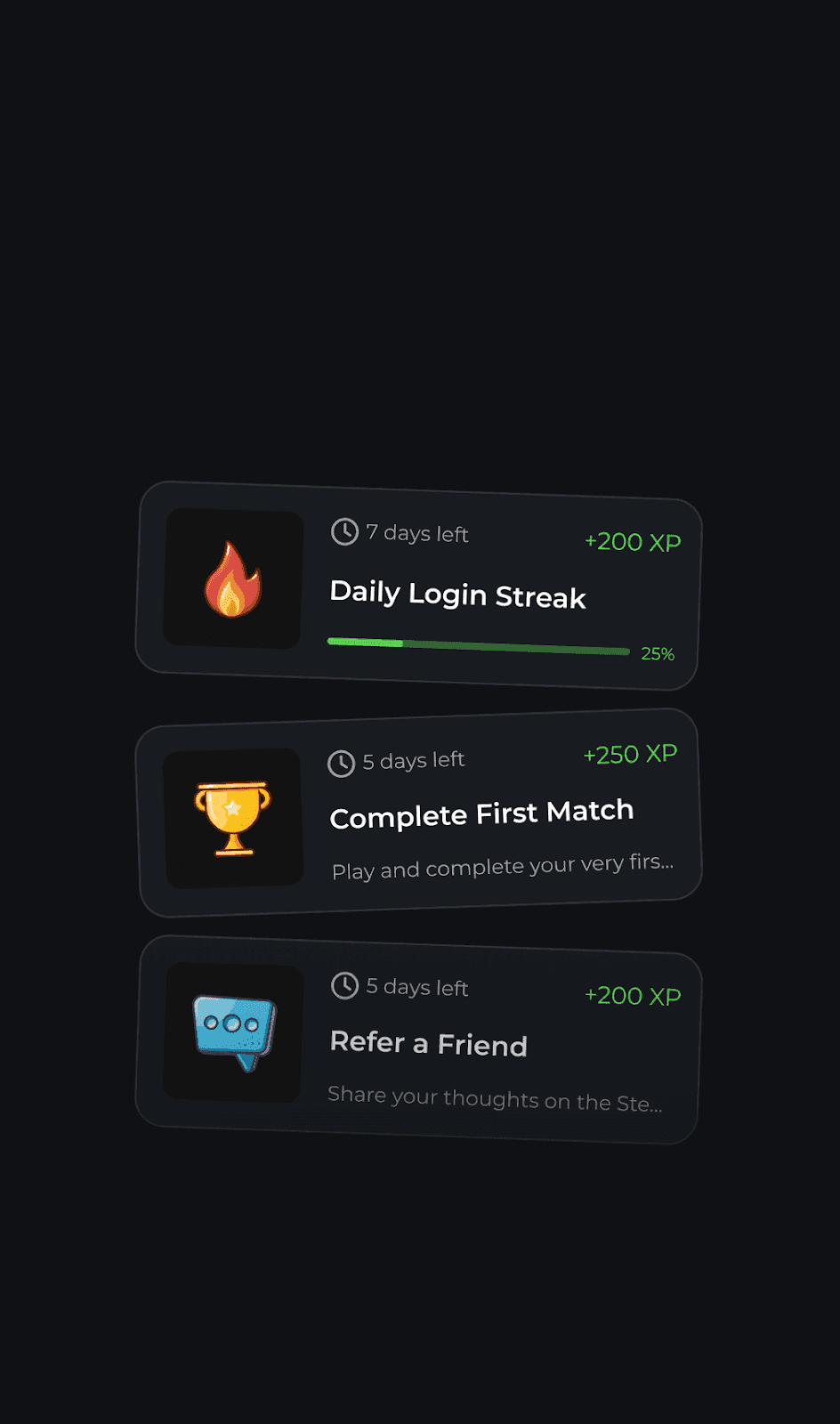
Task: Click the clock icon next to 7 days left
Action: [343, 531]
